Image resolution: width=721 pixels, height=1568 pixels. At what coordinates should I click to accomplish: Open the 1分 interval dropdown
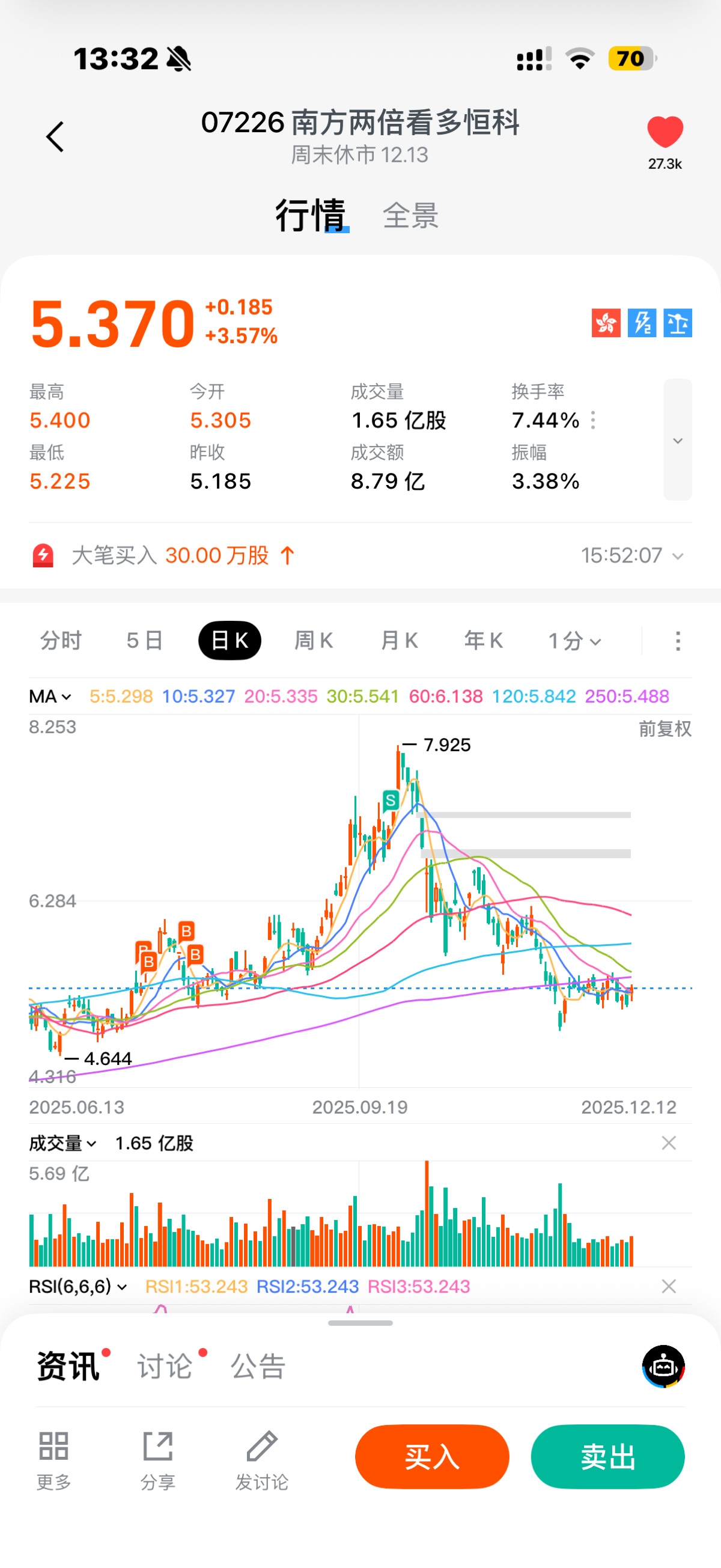tap(574, 641)
